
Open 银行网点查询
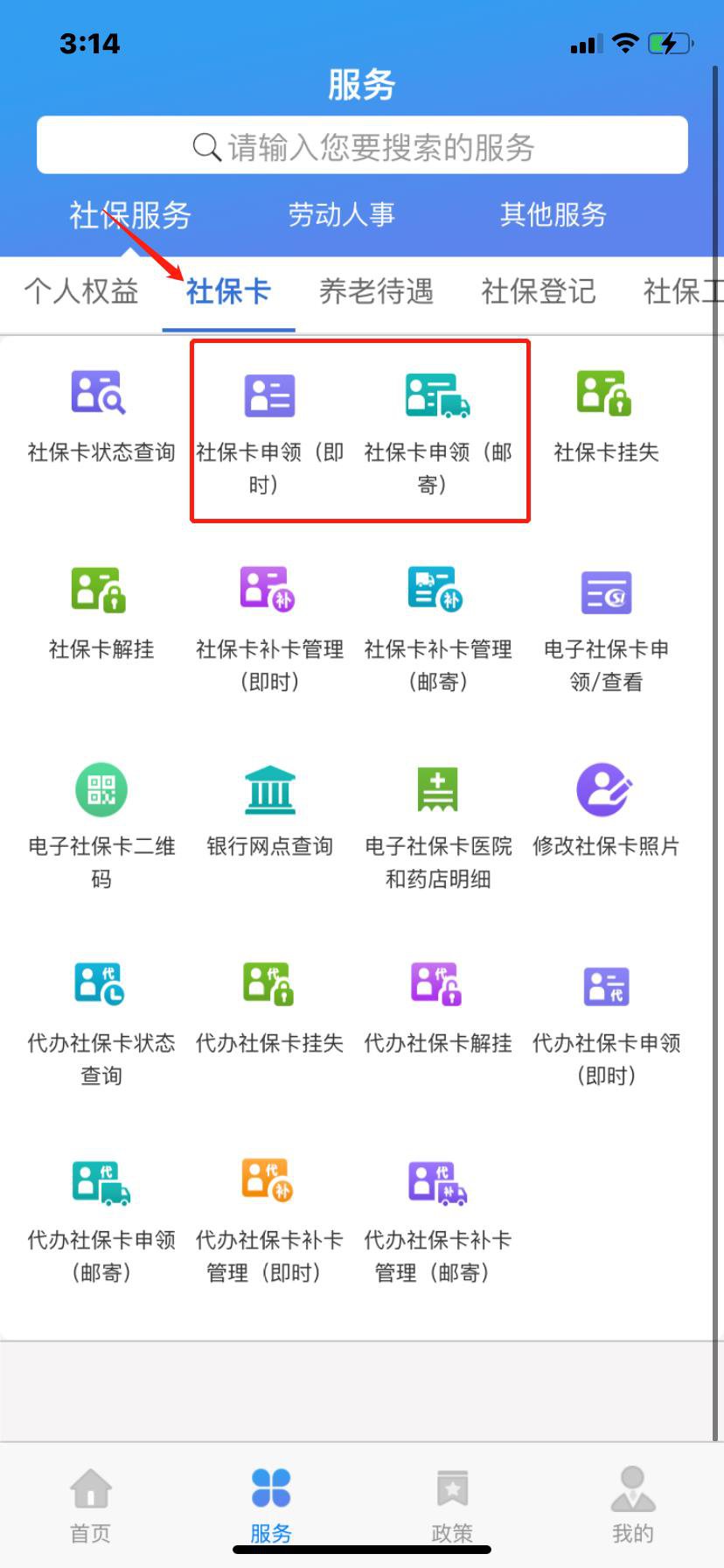click(x=269, y=809)
